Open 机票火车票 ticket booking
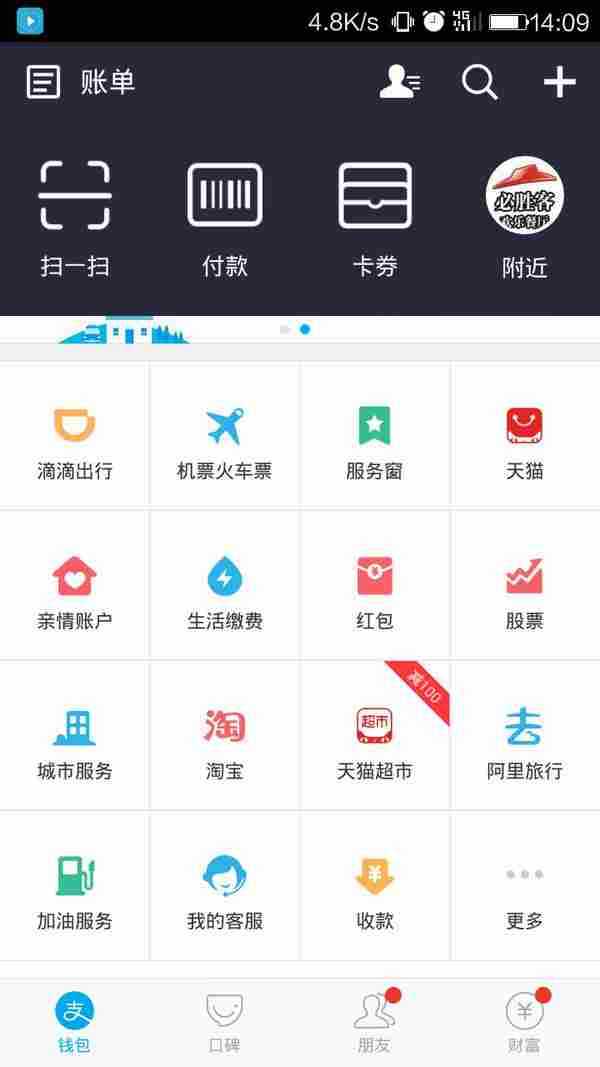Image resolution: width=600 pixels, height=1067 pixels. click(225, 440)
